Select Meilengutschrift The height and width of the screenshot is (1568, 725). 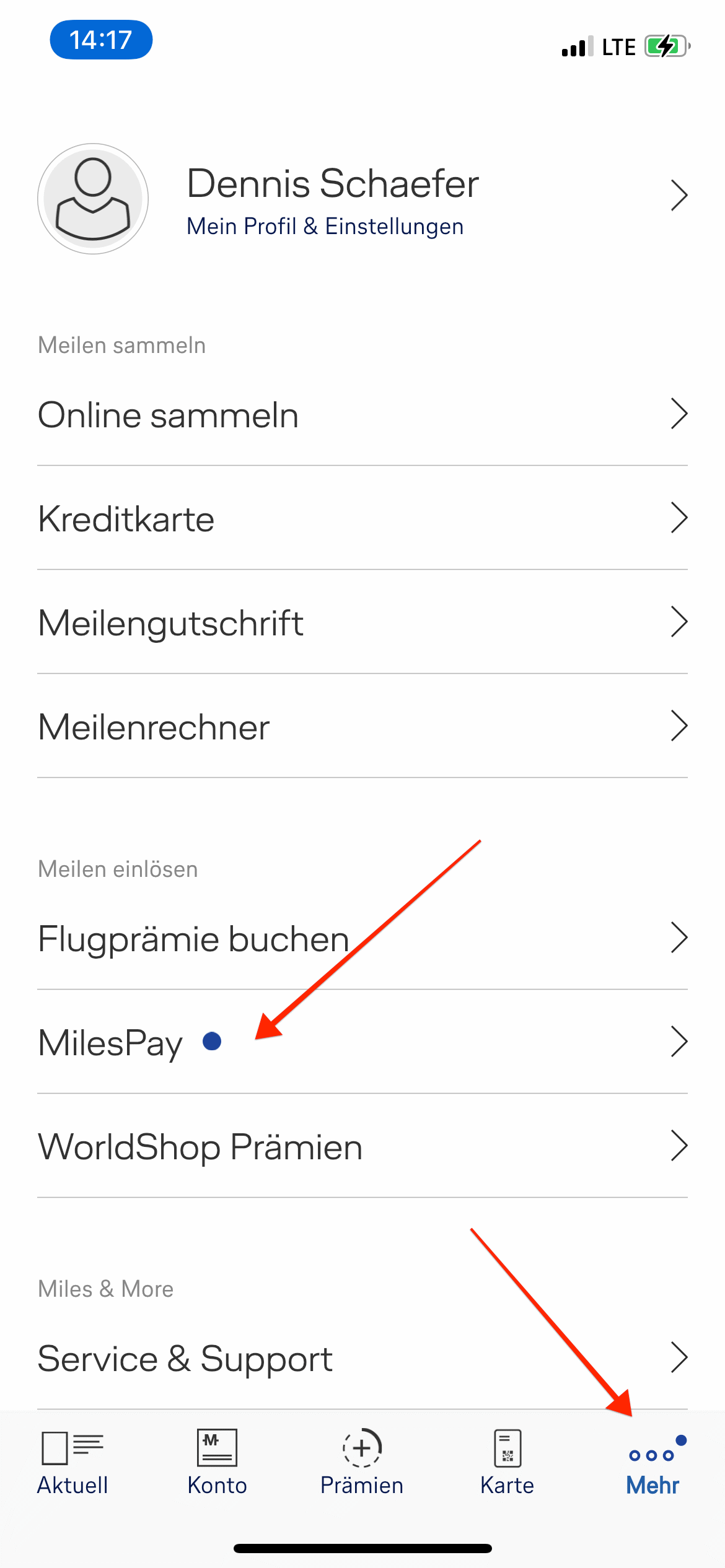tap(362, 622)
